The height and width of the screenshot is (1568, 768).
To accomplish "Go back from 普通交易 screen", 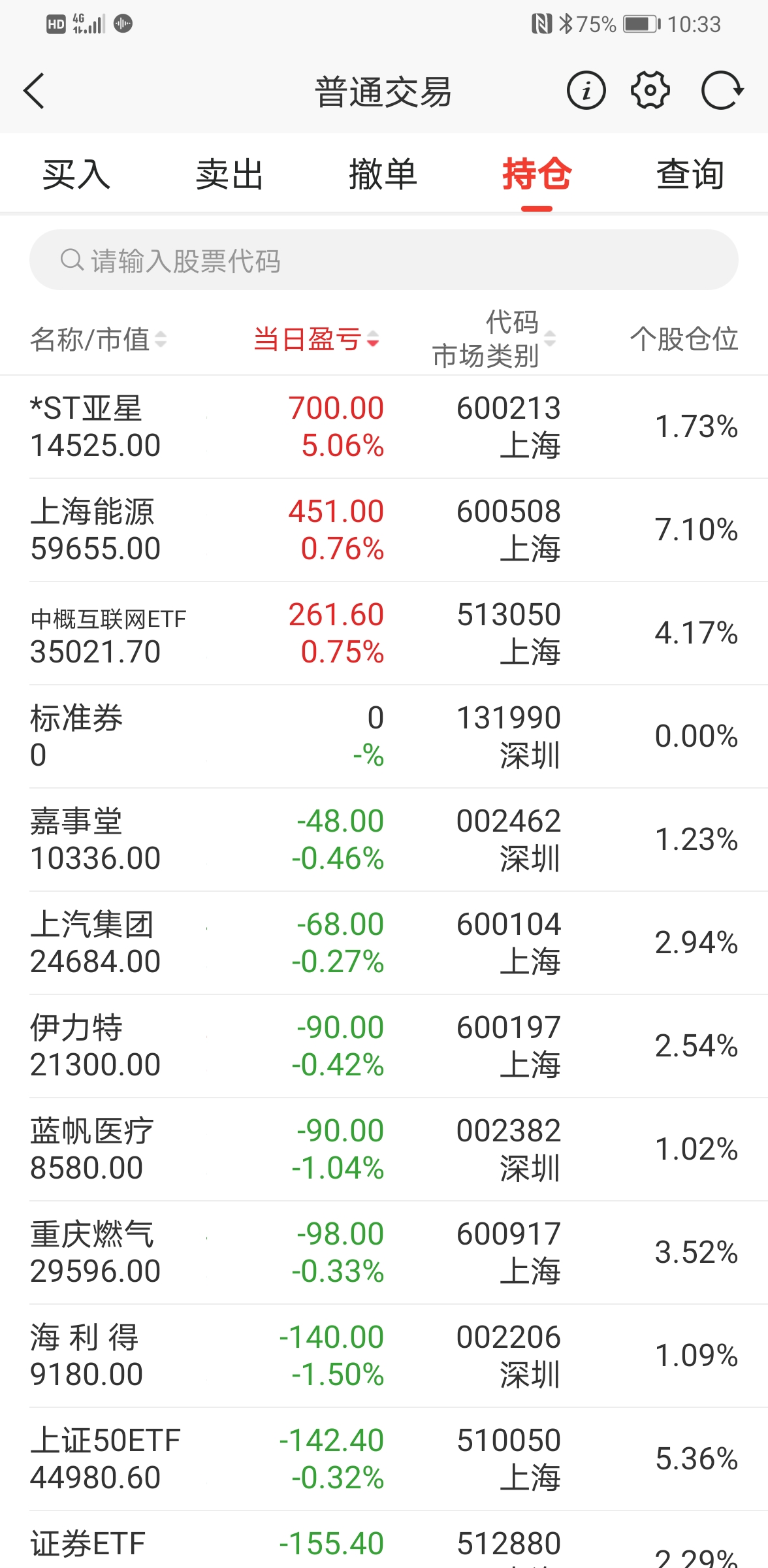I will [x=35, y=91].
